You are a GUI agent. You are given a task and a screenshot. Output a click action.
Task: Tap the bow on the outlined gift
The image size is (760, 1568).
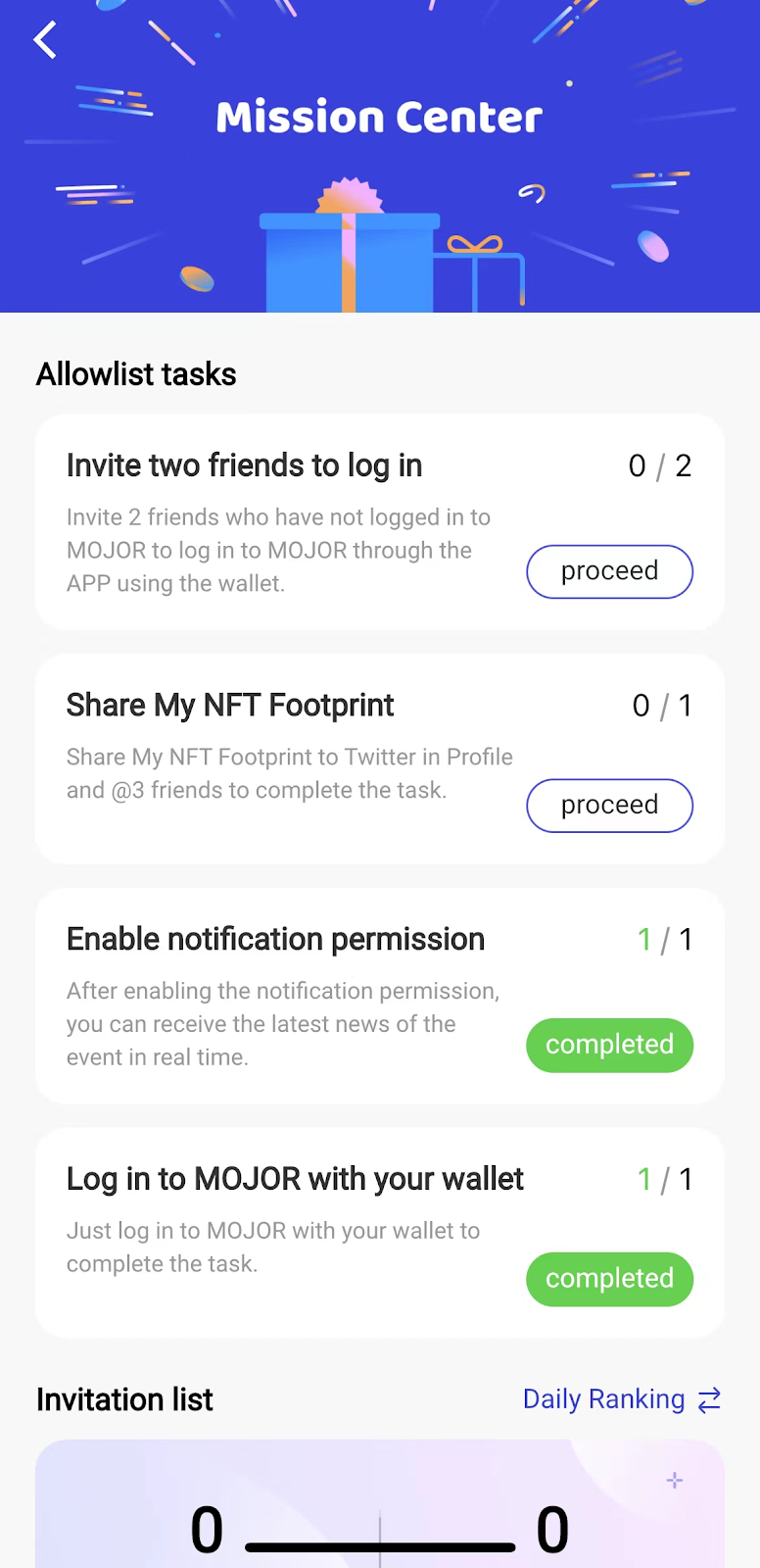(477, 243)
